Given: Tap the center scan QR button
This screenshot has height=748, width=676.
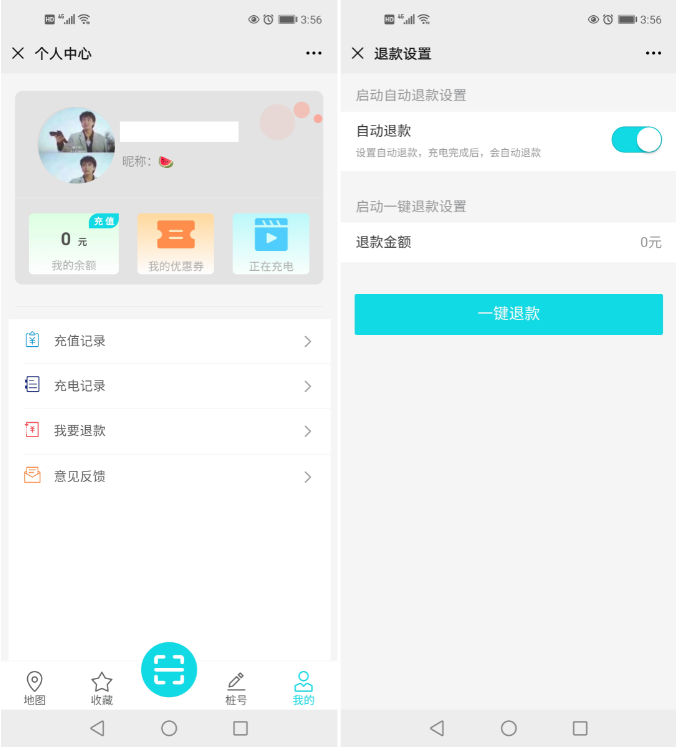Looking at the screenshot, I should click(x=169, y=669).
